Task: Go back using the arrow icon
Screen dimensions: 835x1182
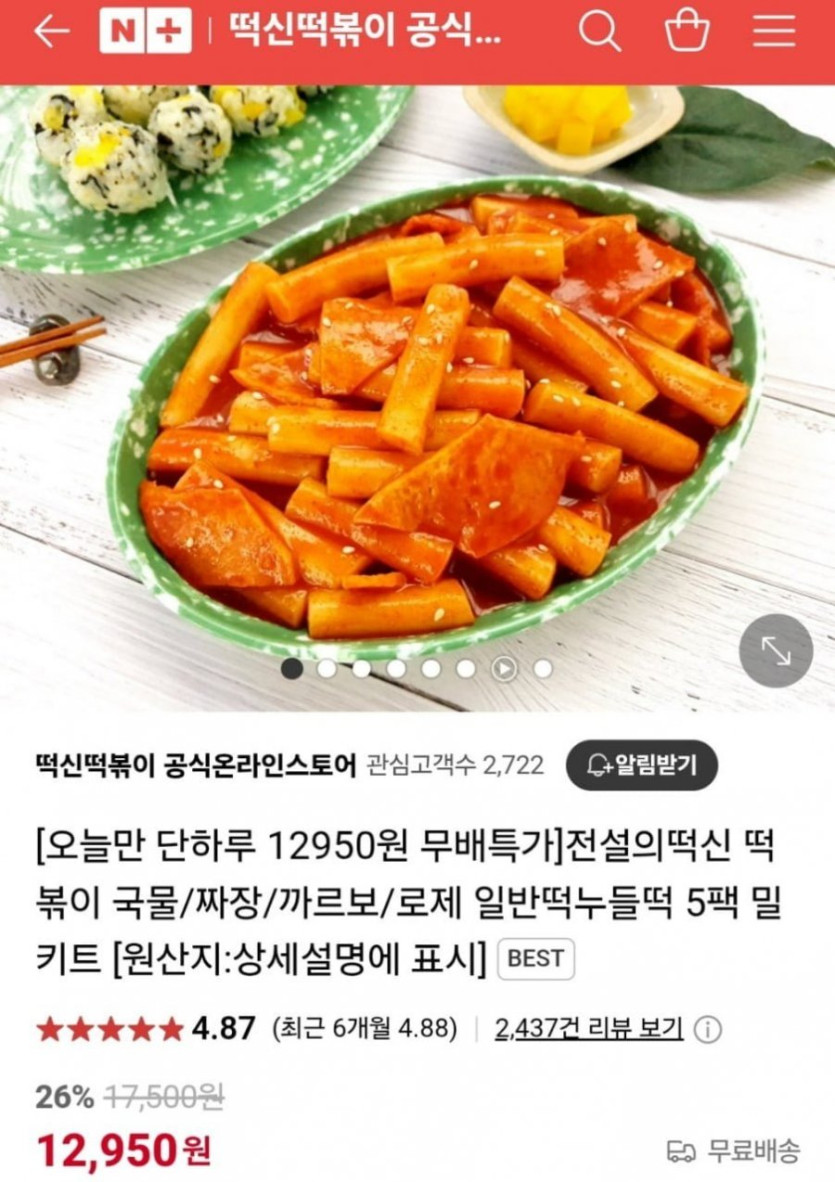Action: pyautogui.click(x=51, y=32)
